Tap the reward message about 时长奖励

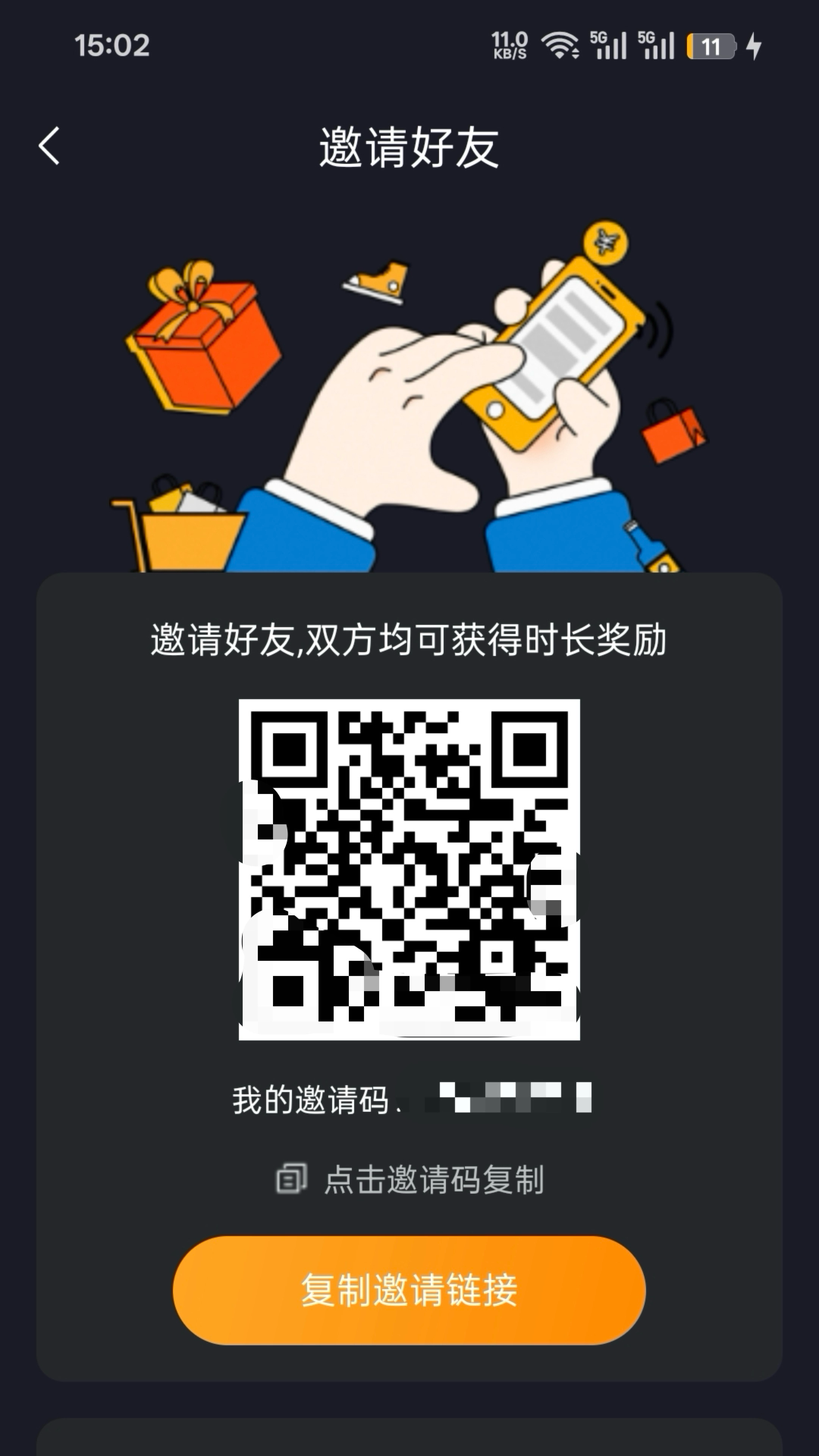[409, 639]
